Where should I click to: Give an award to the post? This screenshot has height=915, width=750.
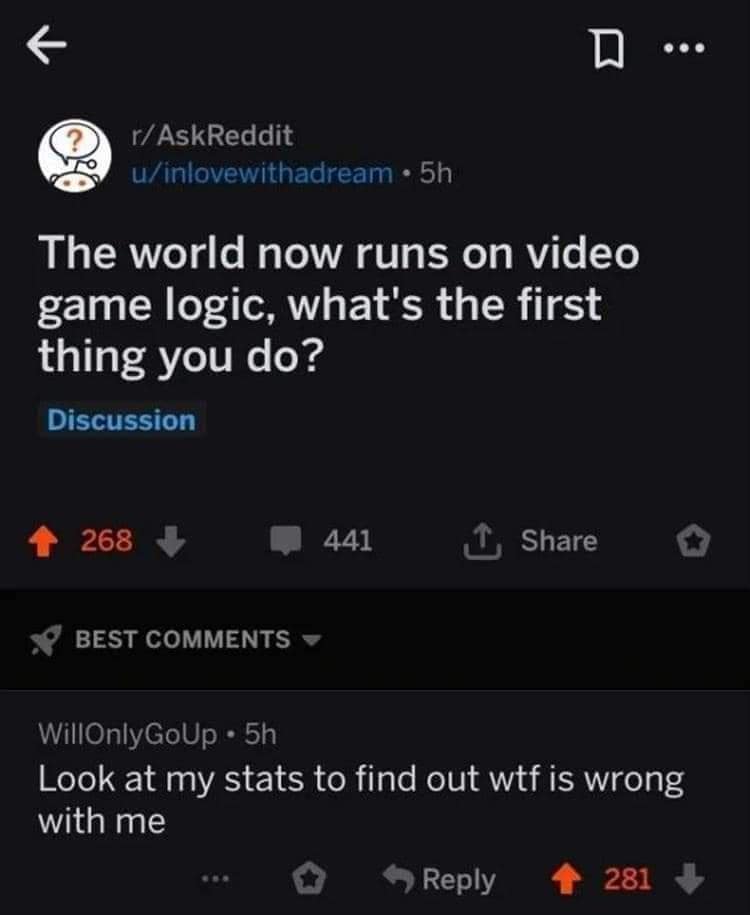[x=693, y=541]
